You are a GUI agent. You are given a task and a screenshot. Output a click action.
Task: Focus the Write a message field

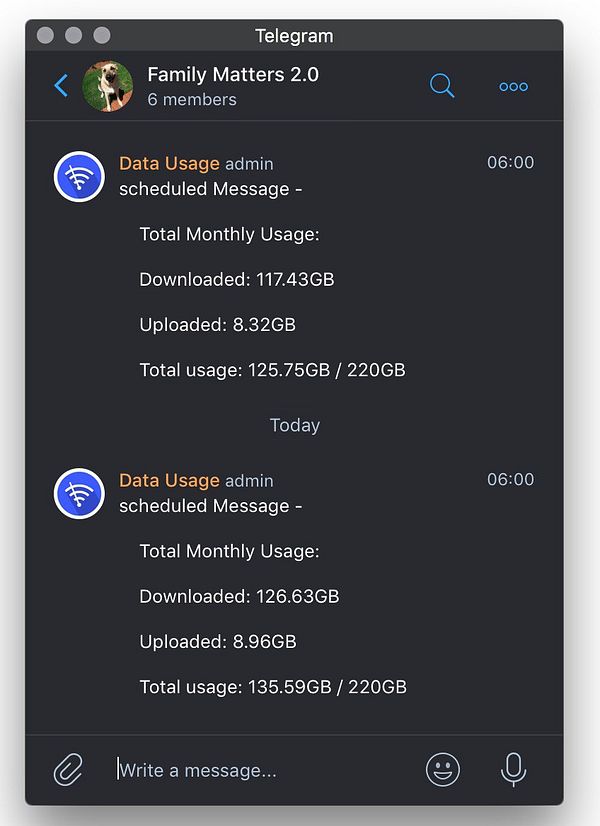pos(260,770)
